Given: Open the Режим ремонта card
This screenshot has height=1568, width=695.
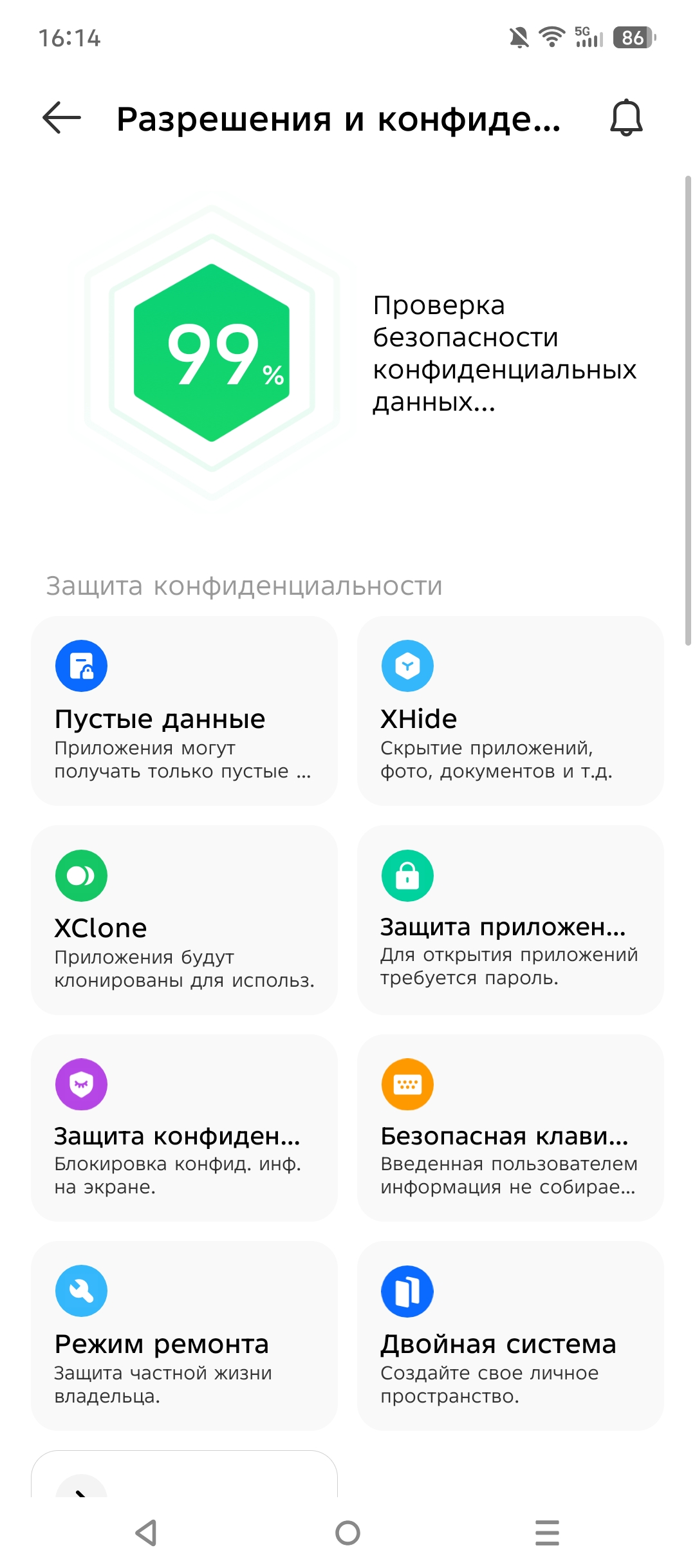Looking at the screenshot, I should tap(184, 1336).
